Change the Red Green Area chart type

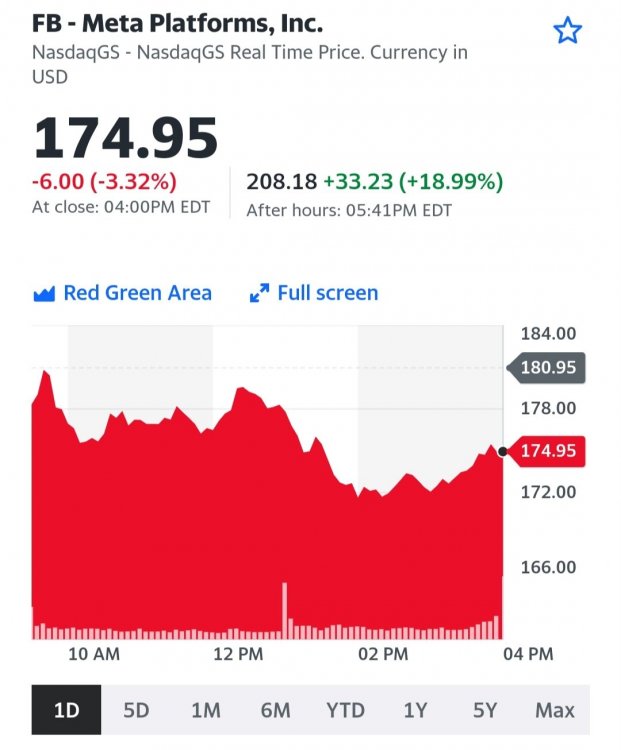point(123,293)
